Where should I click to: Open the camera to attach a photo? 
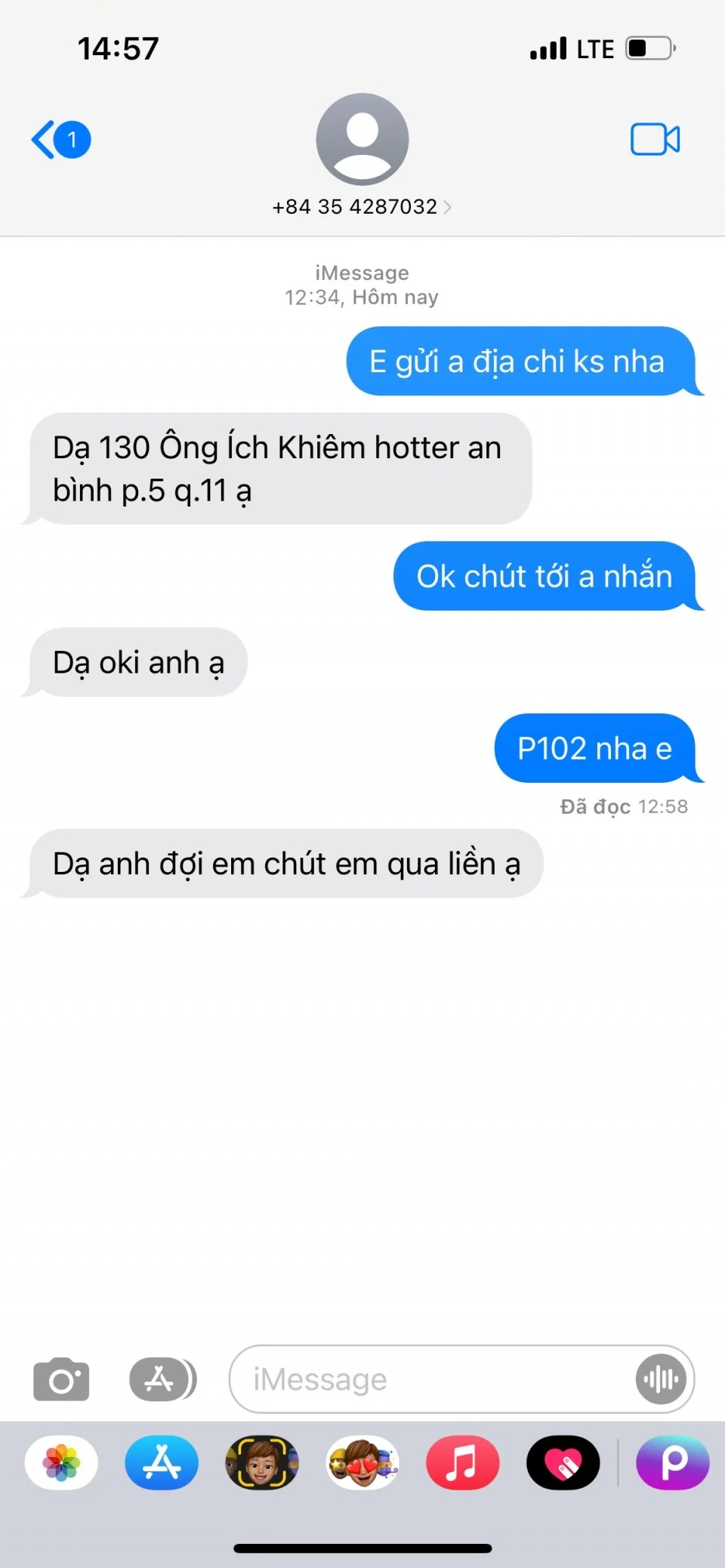tap(61, 1379)
